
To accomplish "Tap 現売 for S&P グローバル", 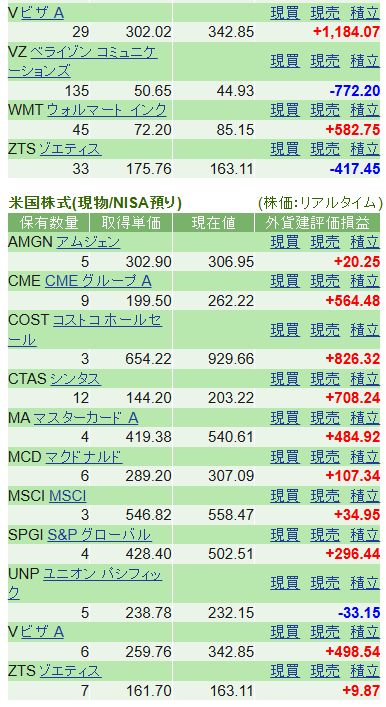I will click(325, 535).
